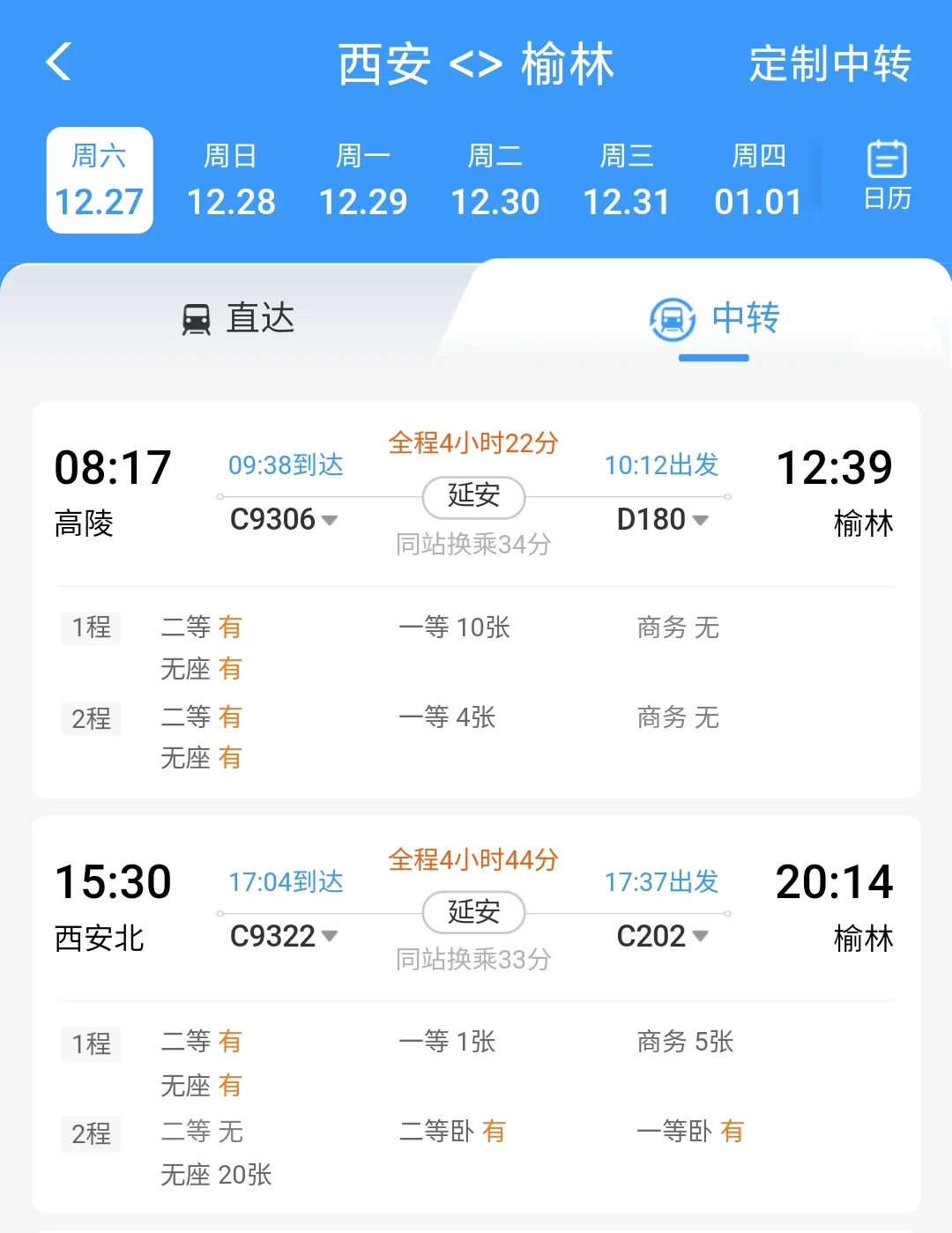Expand train D180 stop details
Screen dimensions: 952x1233
663,520
